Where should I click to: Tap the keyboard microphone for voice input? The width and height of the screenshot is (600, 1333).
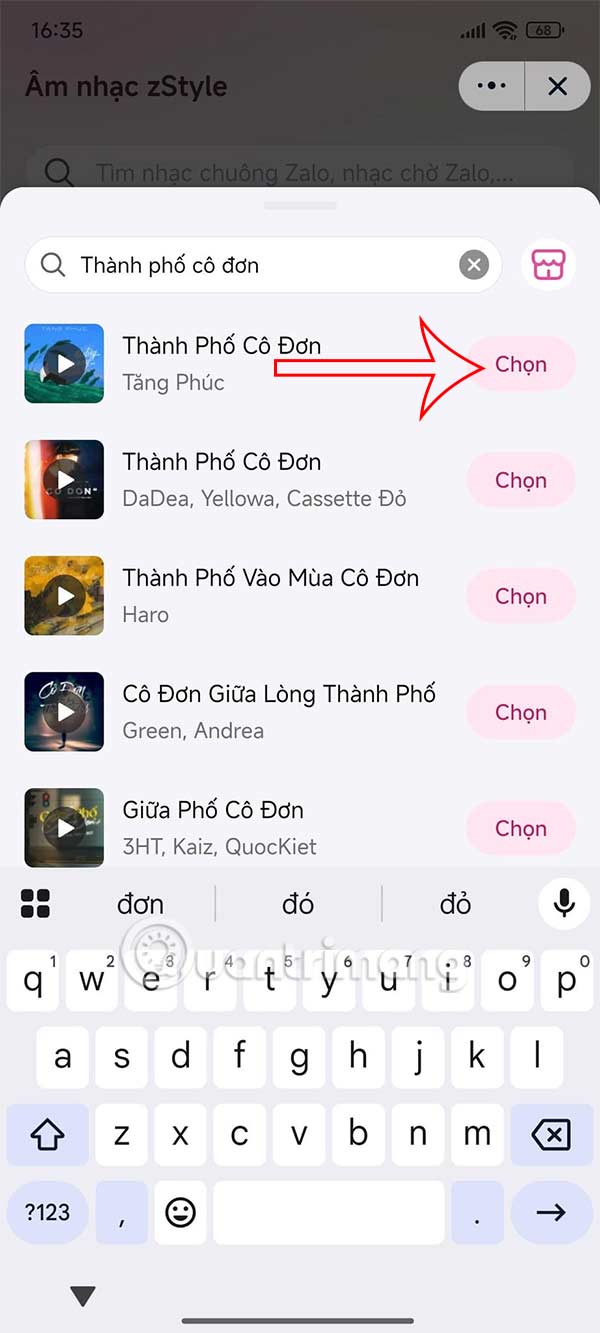tap(564, 903)
